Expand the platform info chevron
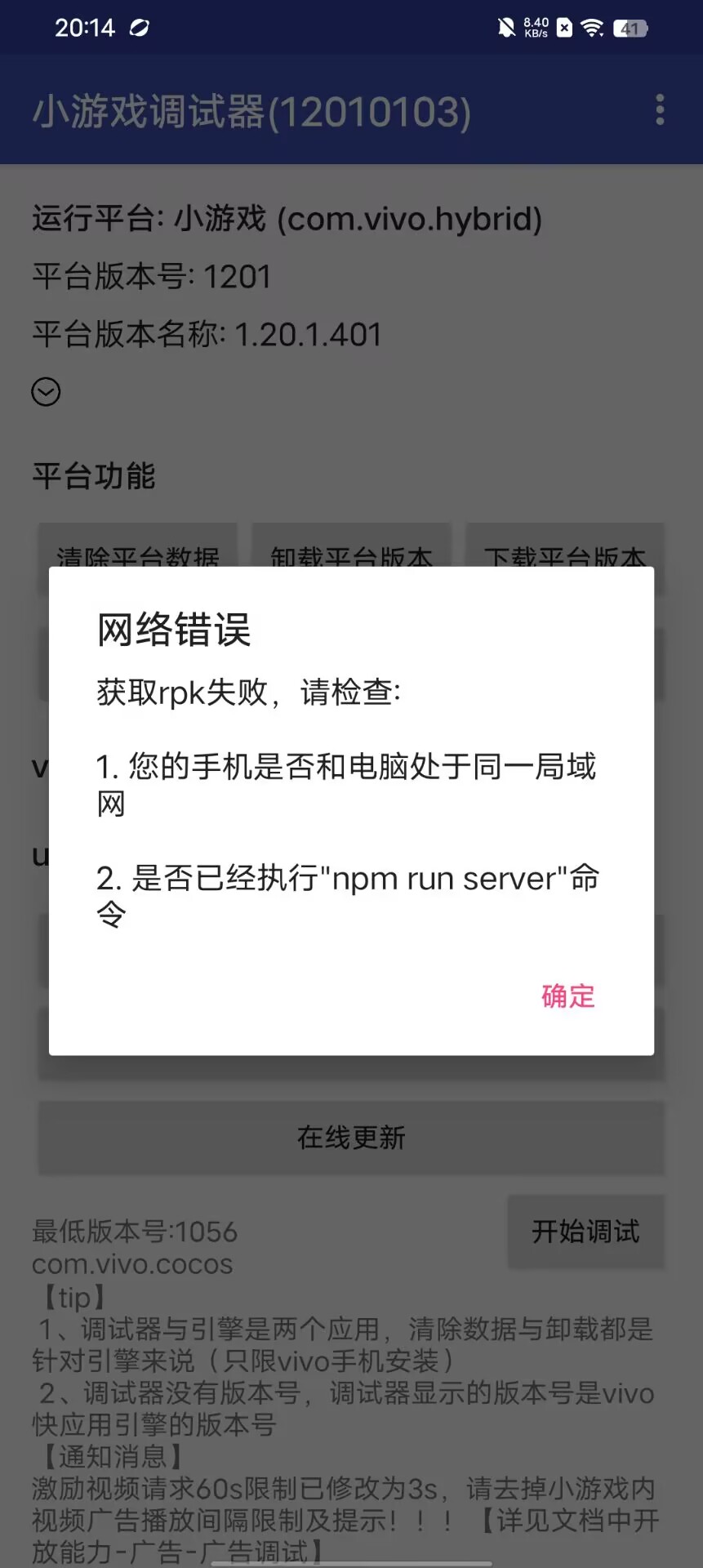Screen dimensions: 703x1568 [46, 392]
